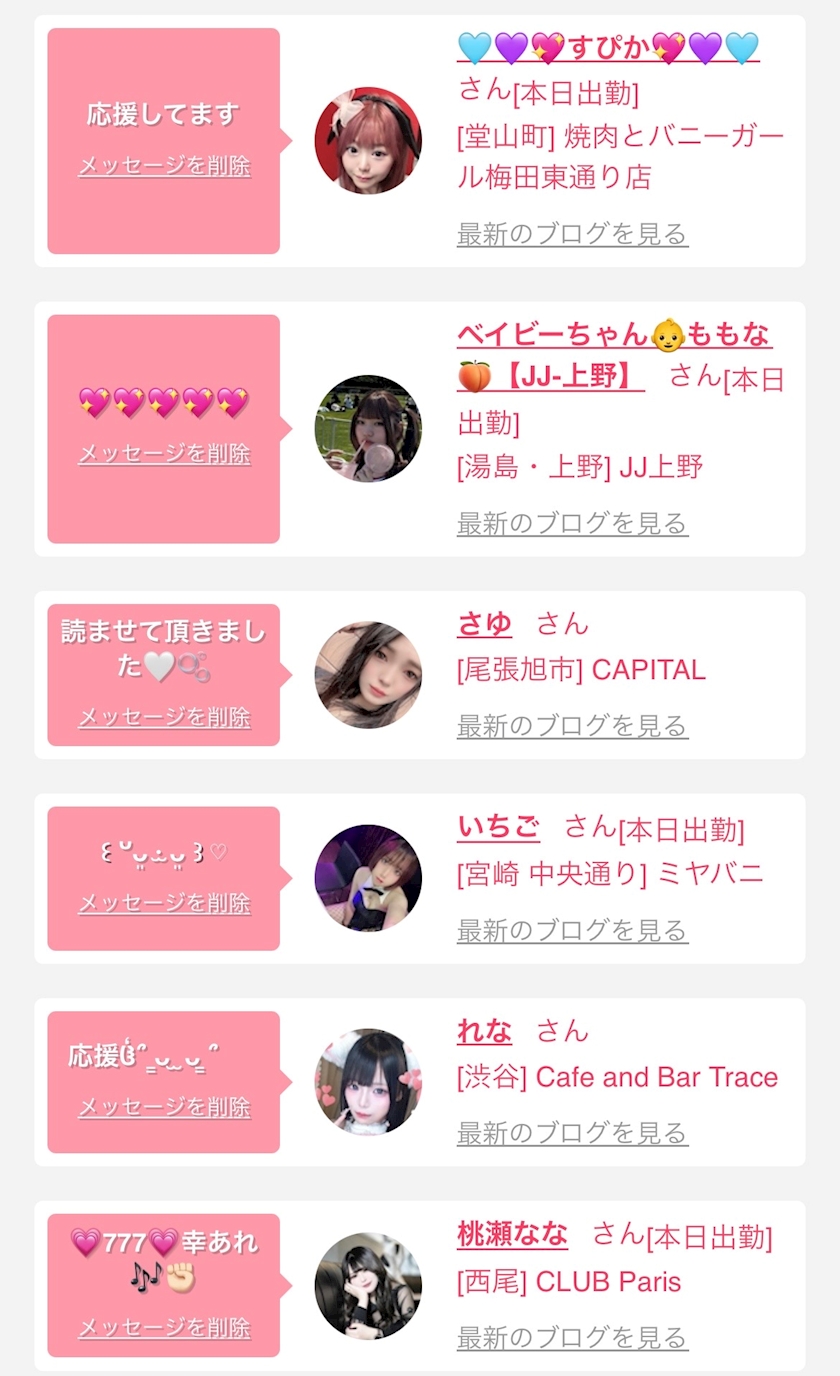The width and height of the screenshot is (840, 1376).
Task: Delete the 777 幸あれ message
Action: pyautogui.click(x=164, y=1328)
